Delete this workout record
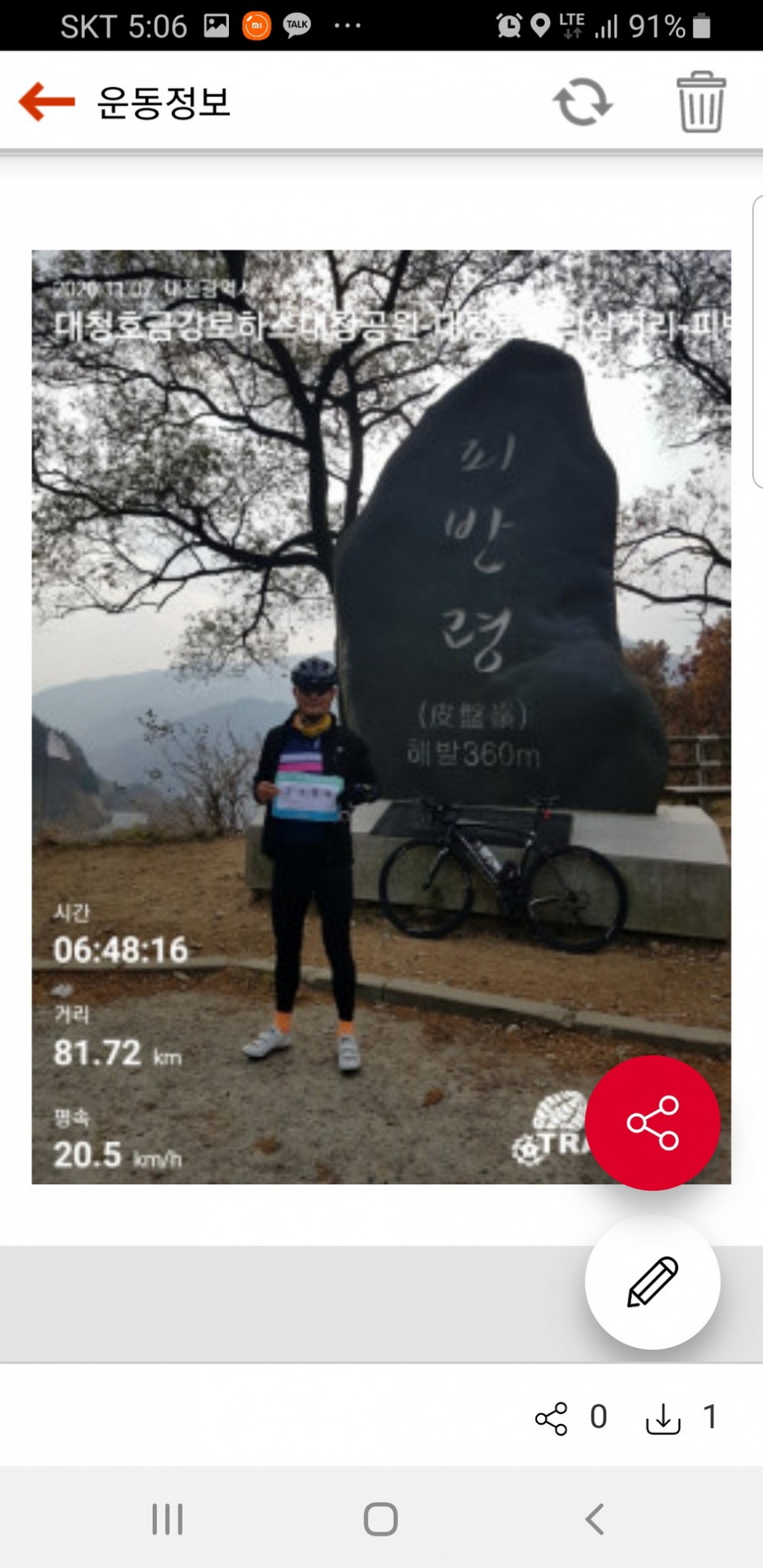Viewport: 763px width, 1568px height. 701,102
